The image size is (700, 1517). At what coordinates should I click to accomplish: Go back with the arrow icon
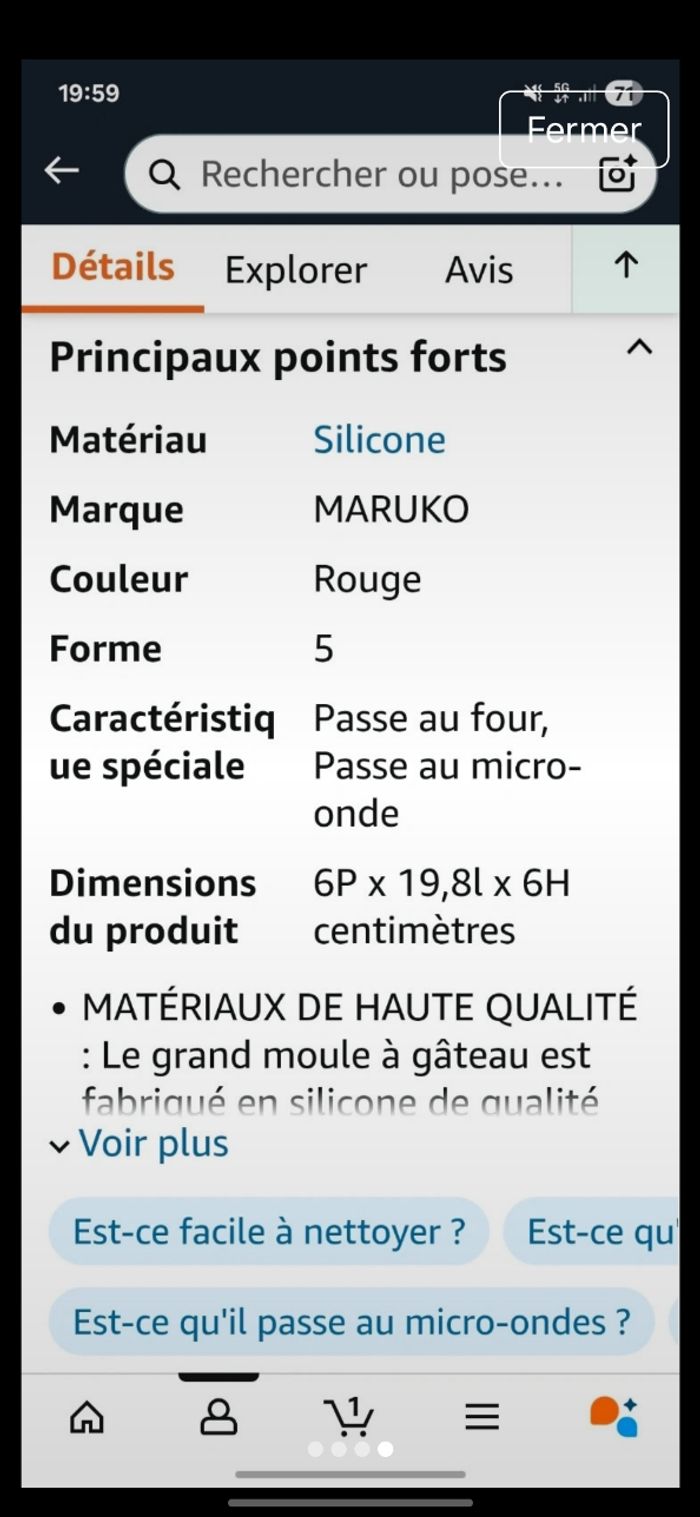tap(62, 172)
